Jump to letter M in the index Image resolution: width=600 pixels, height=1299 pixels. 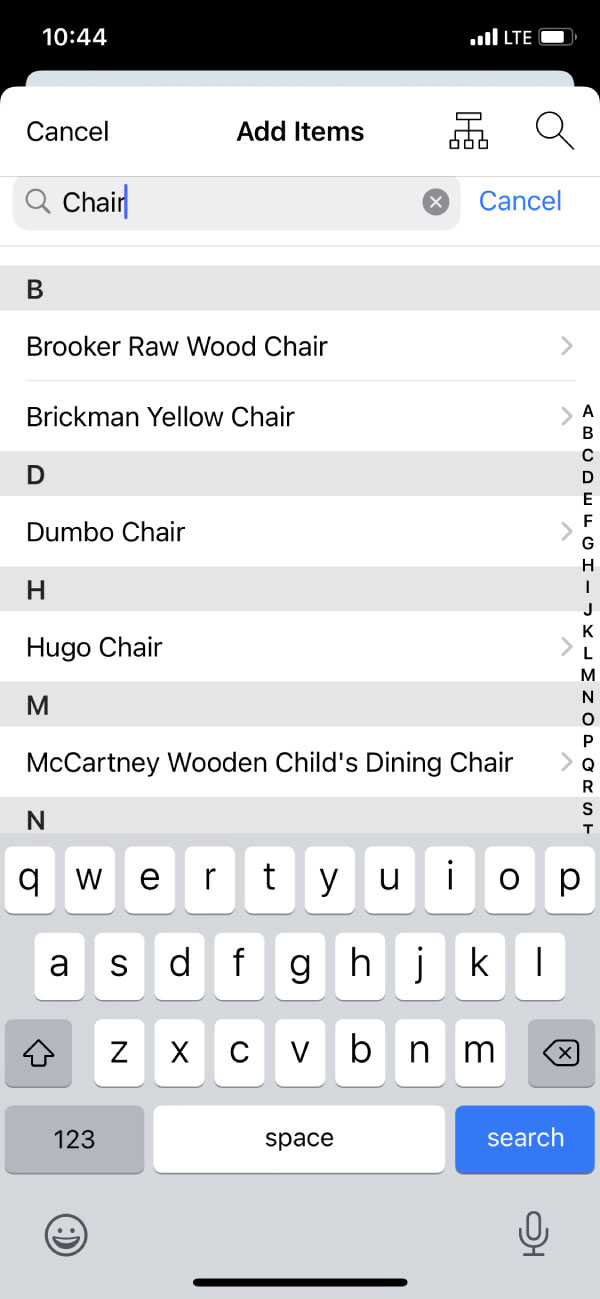pos(588,675)
